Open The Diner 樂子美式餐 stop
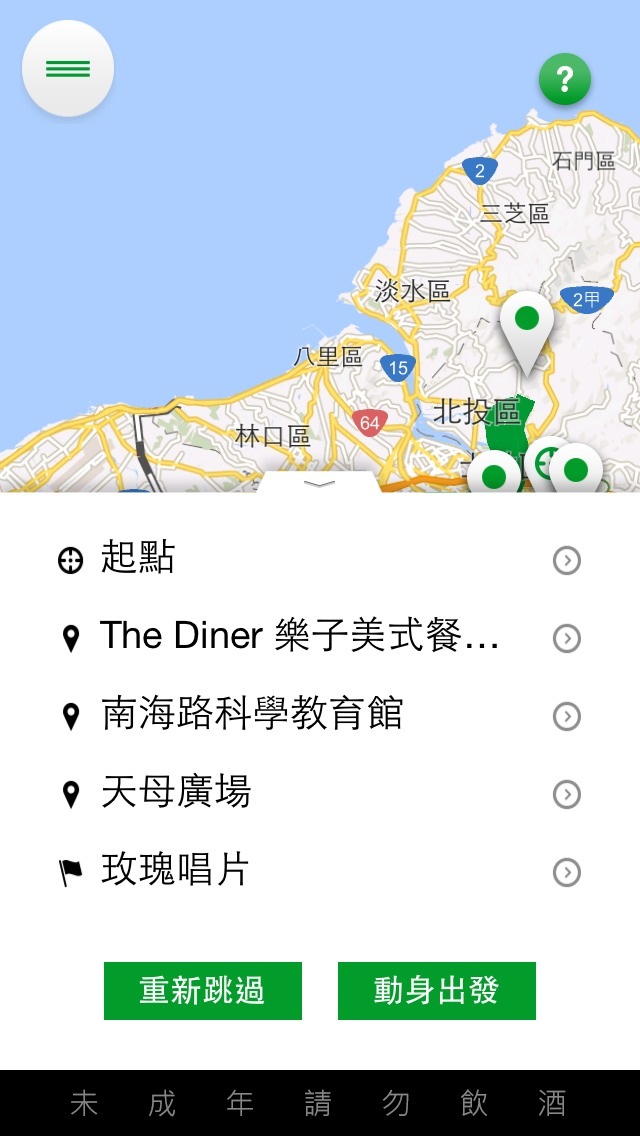This screenshot has width=640, height=1136. point(318,637)
